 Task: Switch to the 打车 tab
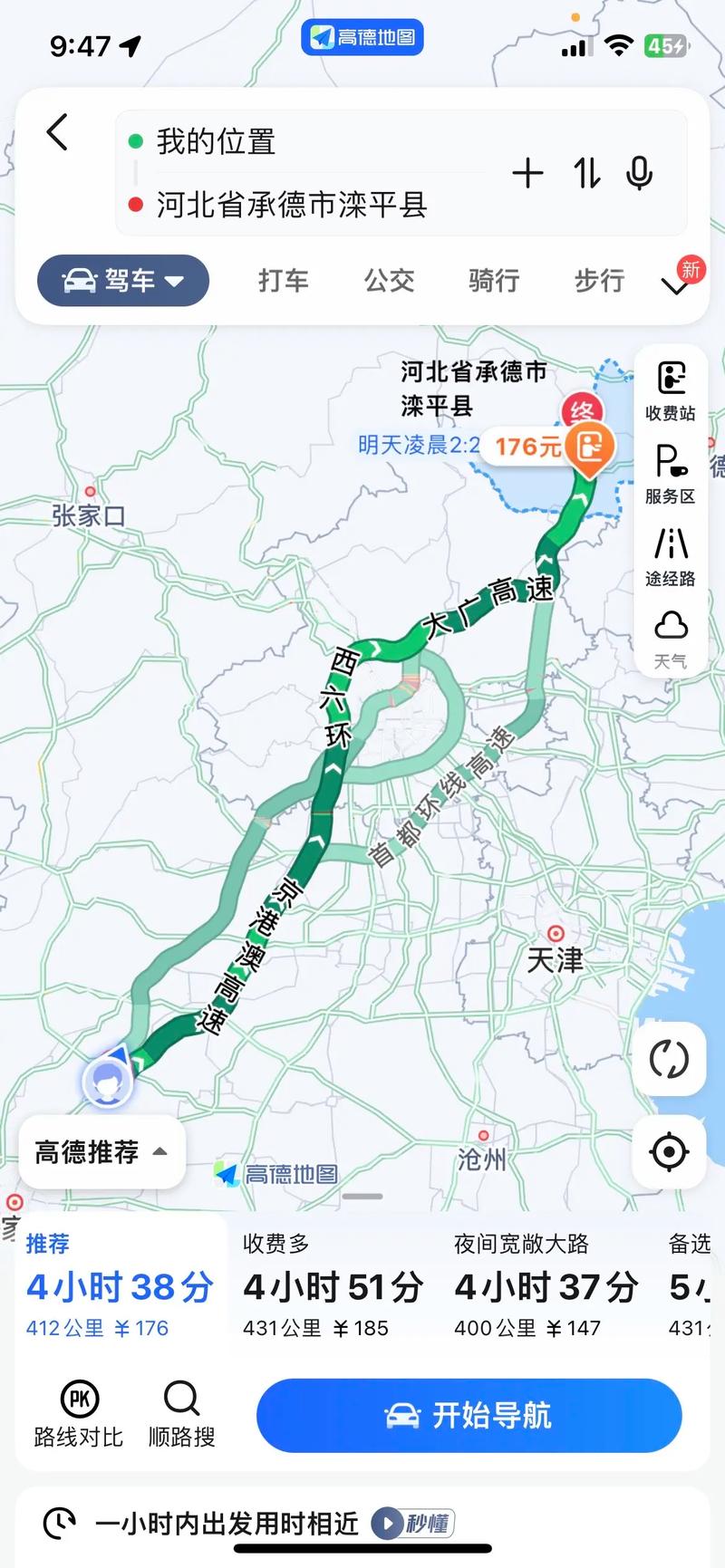coord(284,281)
